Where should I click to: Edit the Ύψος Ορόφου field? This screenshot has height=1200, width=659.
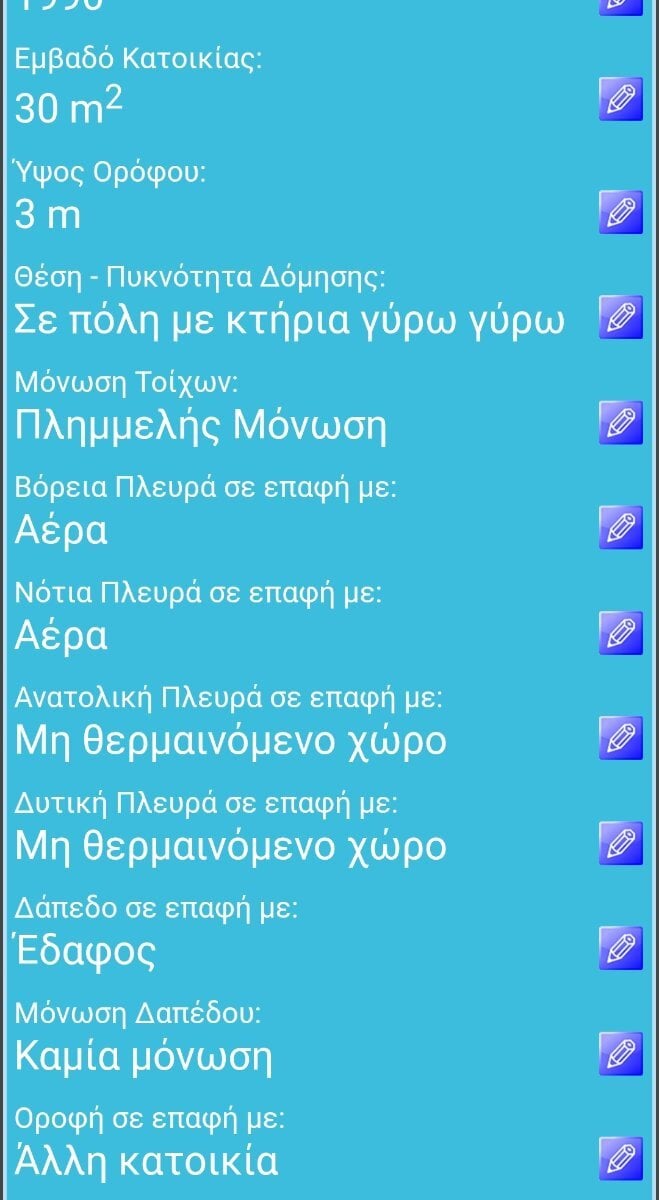coord(621,211)
